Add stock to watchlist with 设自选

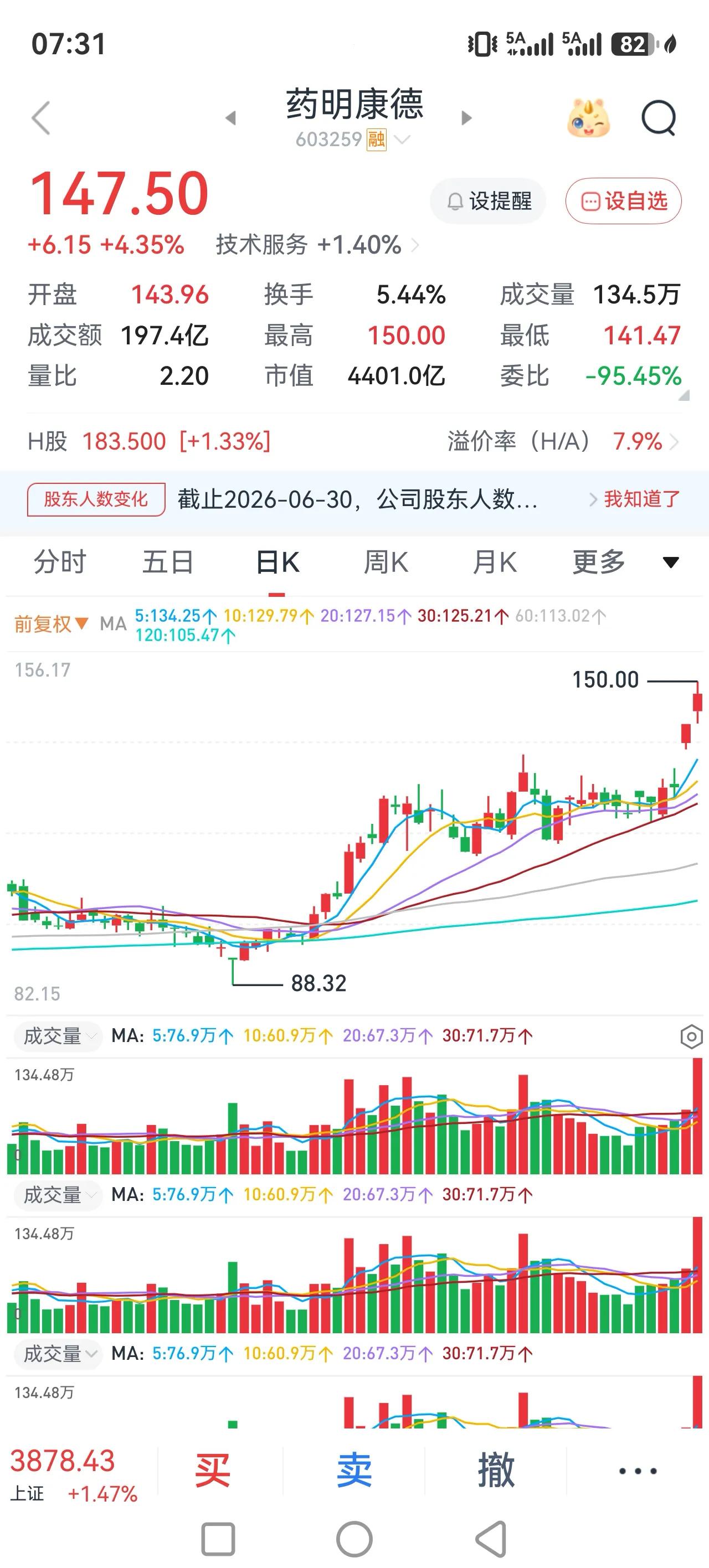[623, 201]
